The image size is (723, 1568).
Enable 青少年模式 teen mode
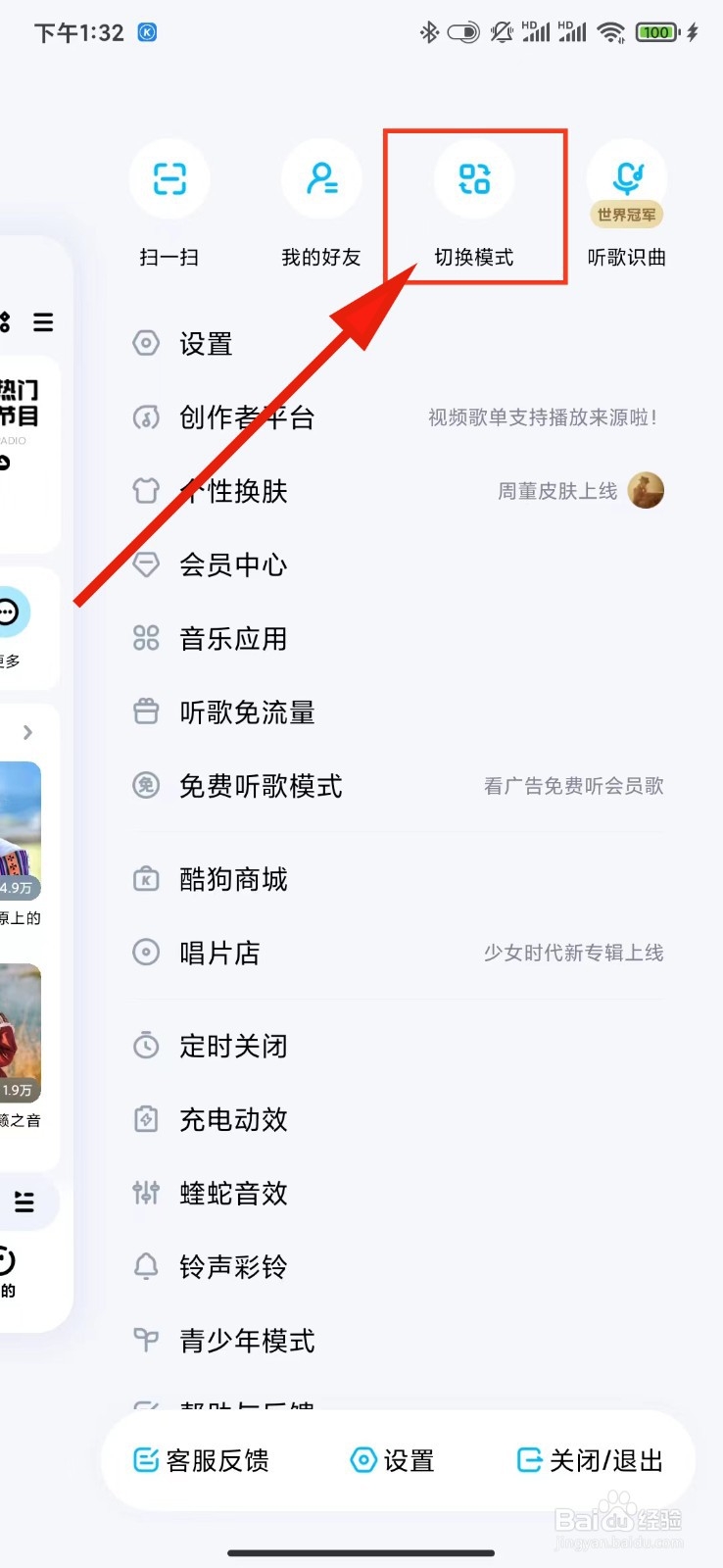click(x=246, y=1341)
